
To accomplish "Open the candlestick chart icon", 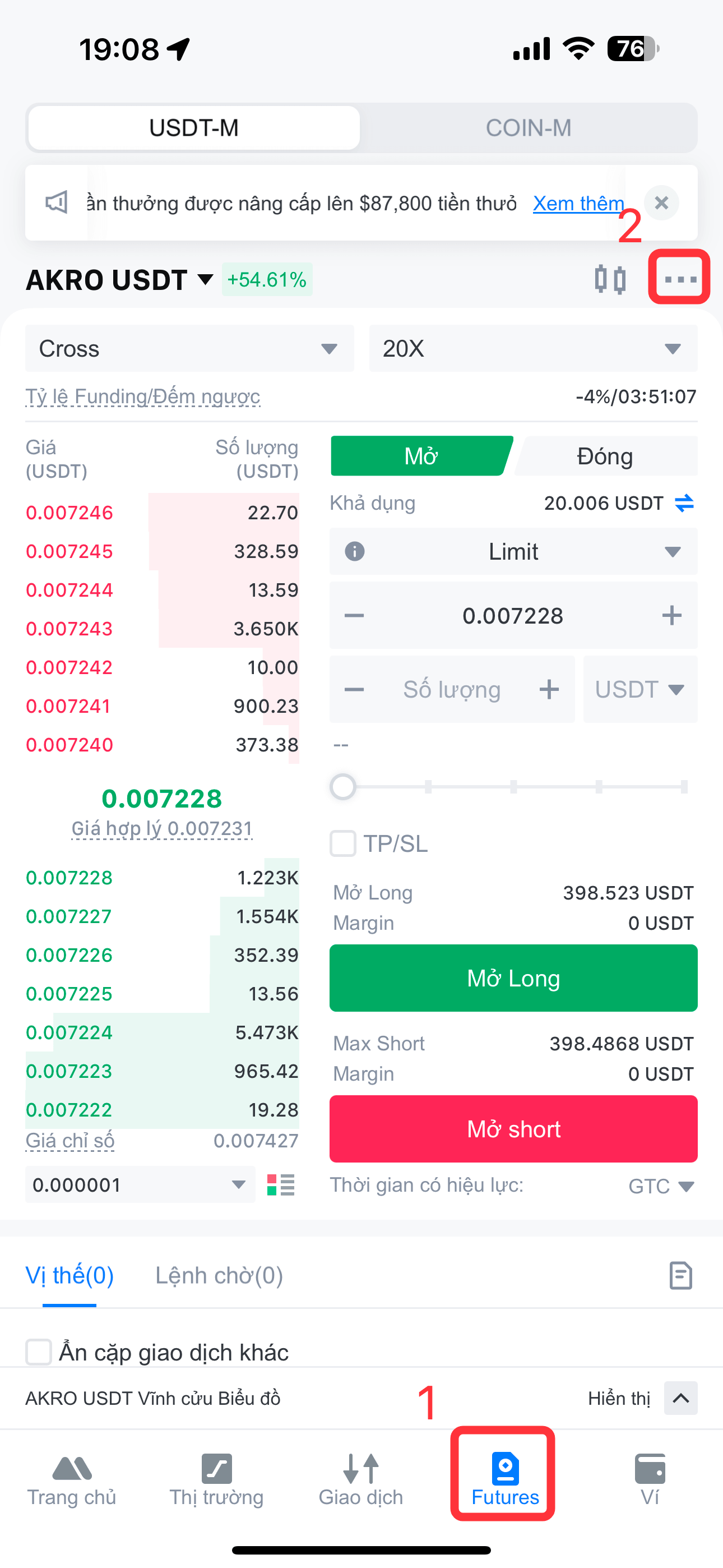I will point(610,280).
